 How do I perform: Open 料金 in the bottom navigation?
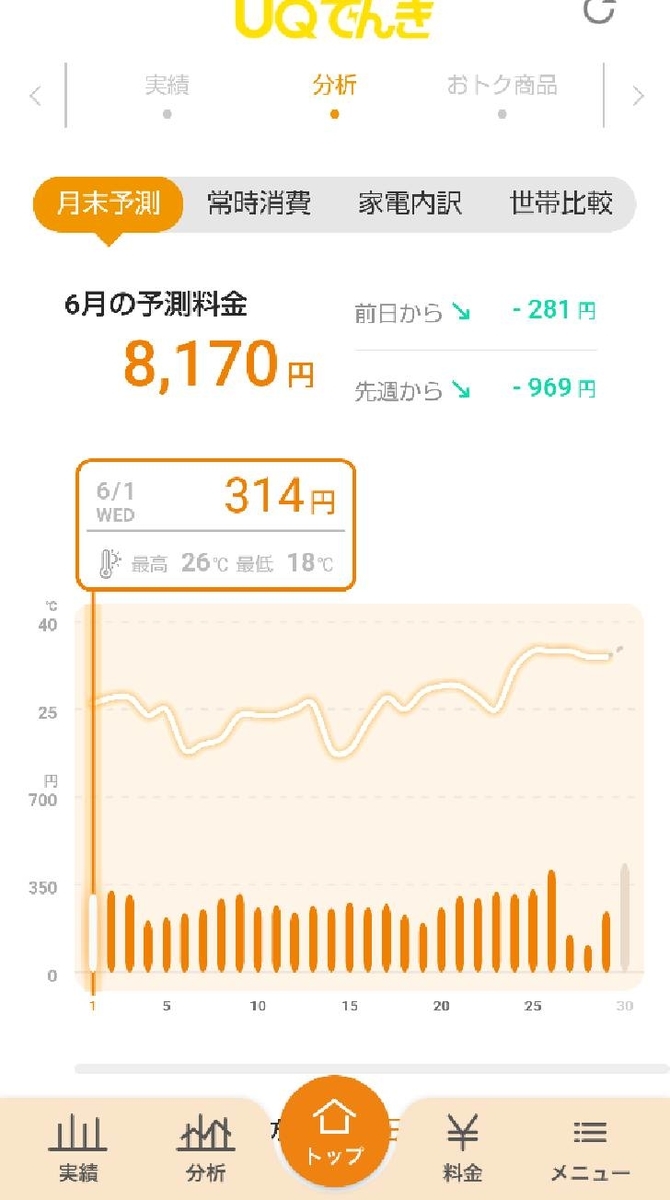[x=462, y=1150]
